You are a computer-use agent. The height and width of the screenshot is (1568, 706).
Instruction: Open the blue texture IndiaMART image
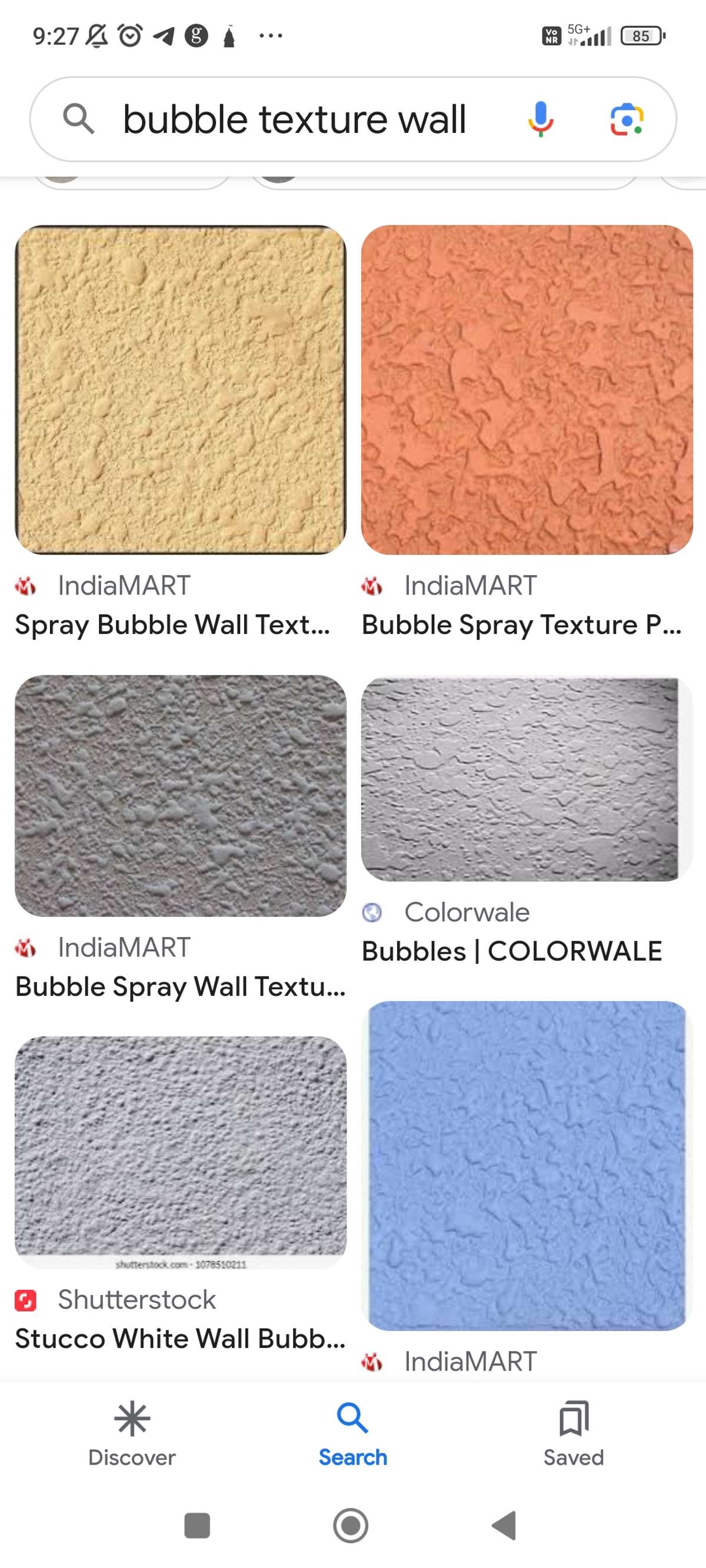527,1165
